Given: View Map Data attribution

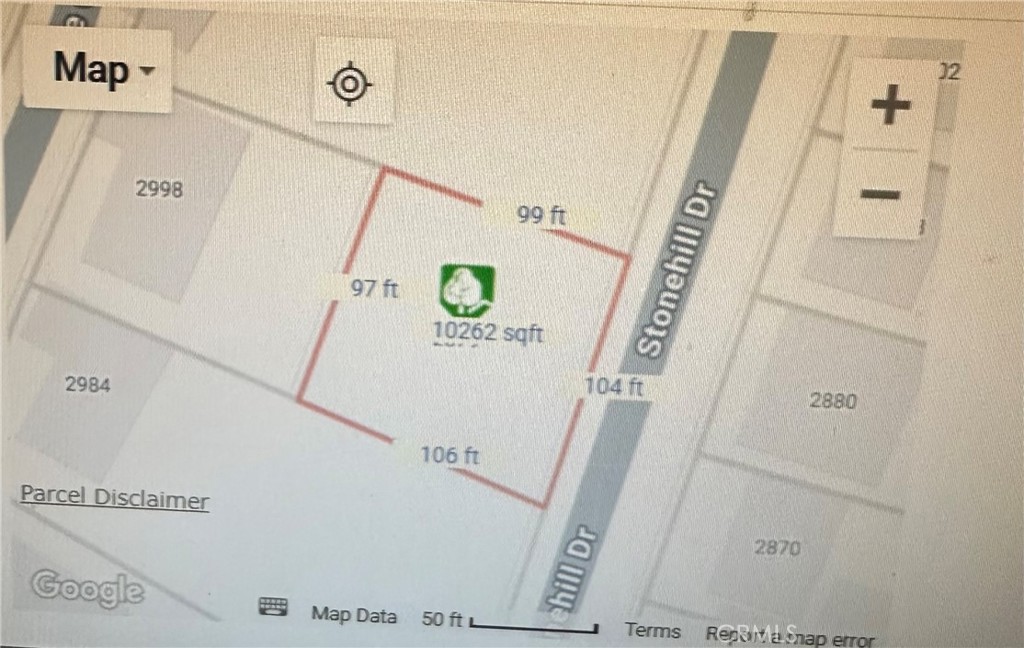Looking at the screenshot, I should 354,616.
